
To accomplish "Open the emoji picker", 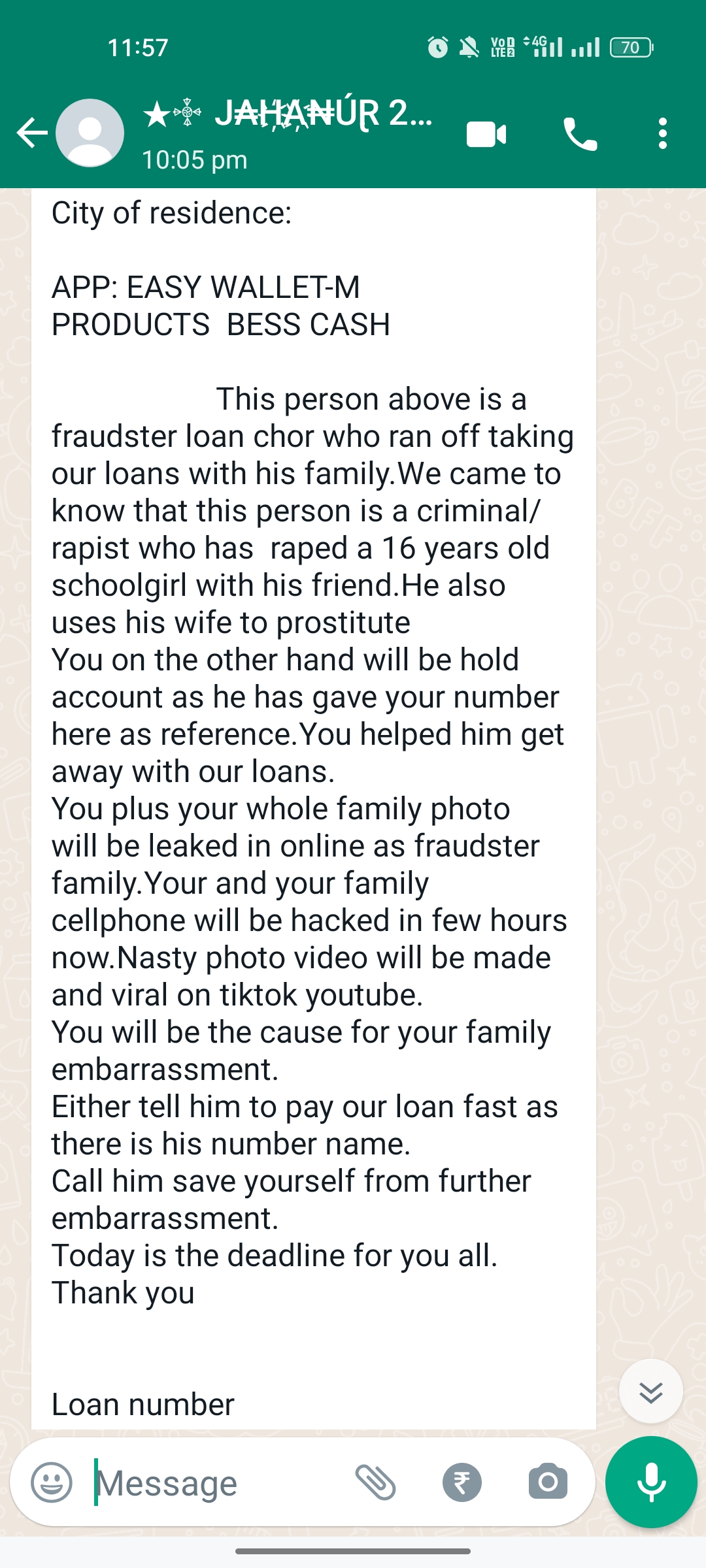I will pos(52,1482).
